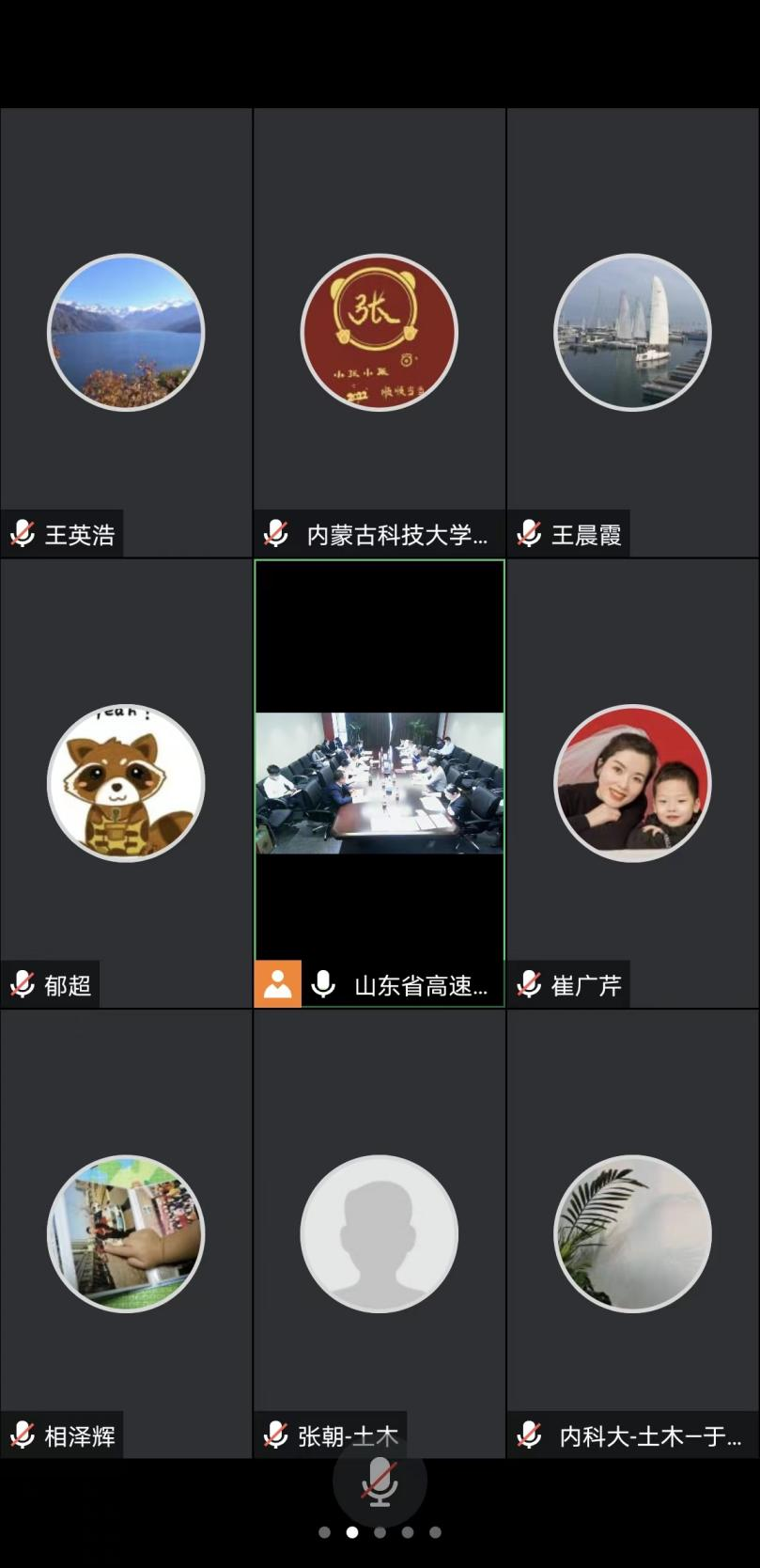Open 王晨霞's participant tile
This screenshot has height=1568, width=760.
tap(632, 333)
